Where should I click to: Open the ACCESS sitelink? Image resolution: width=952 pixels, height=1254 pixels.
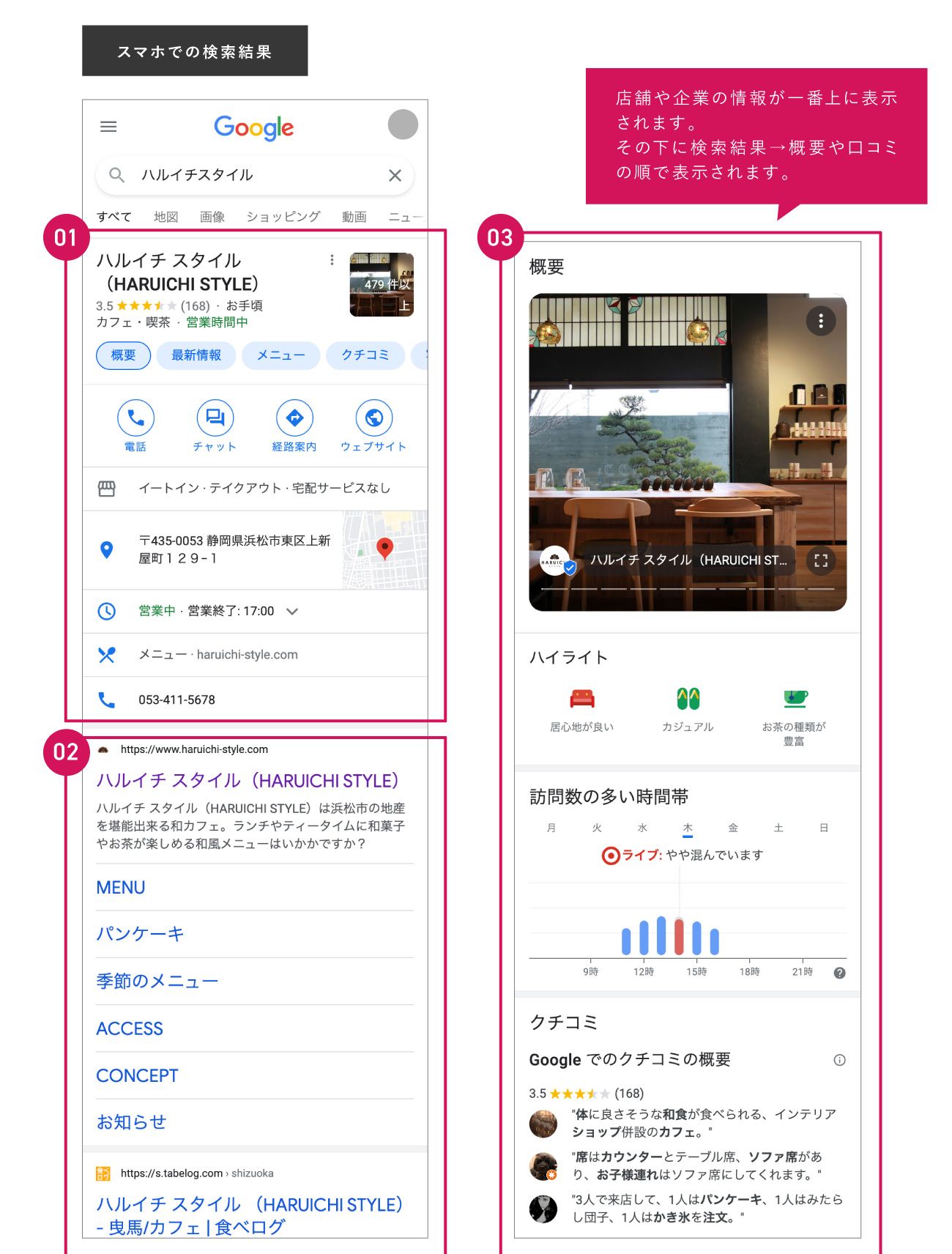(x=130, y=1028)
